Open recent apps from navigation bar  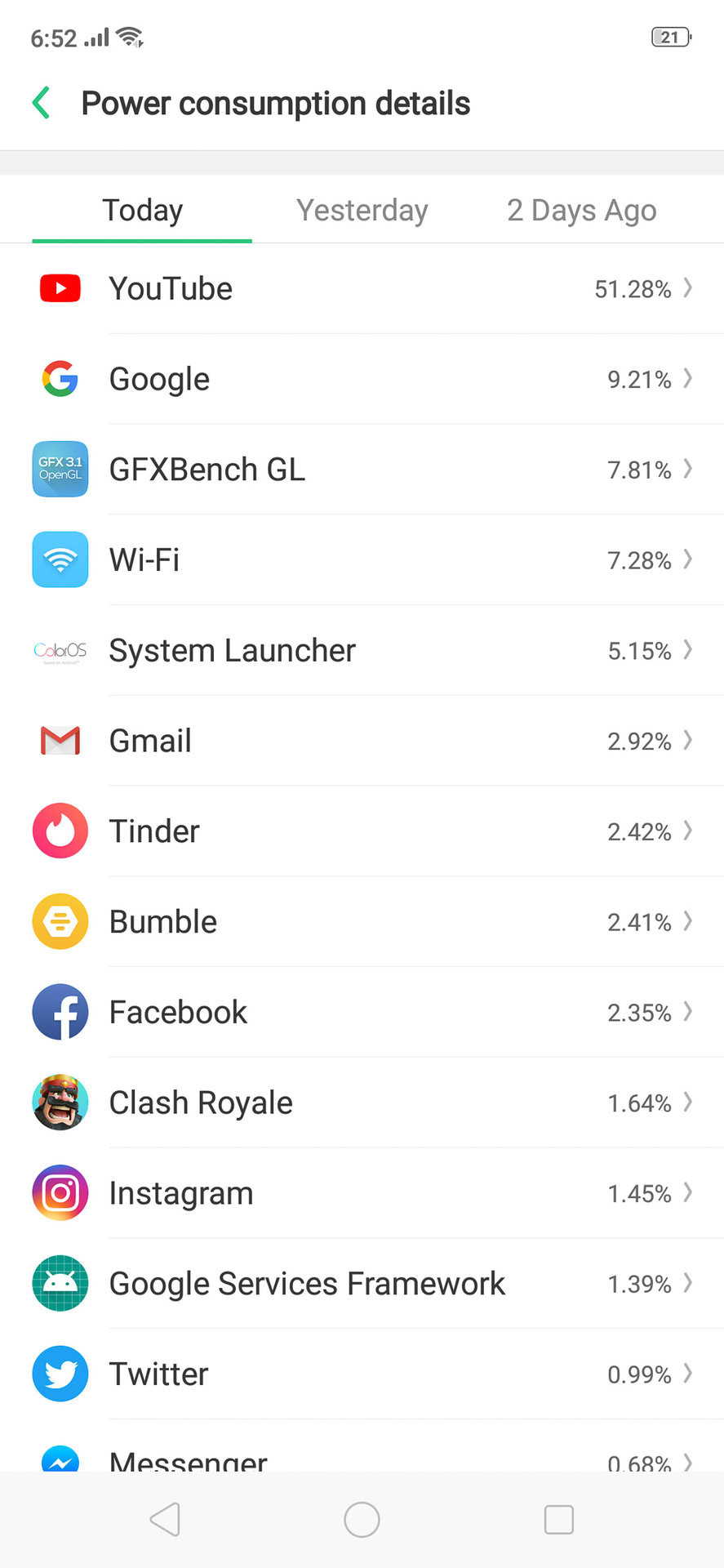(559, 1520)
